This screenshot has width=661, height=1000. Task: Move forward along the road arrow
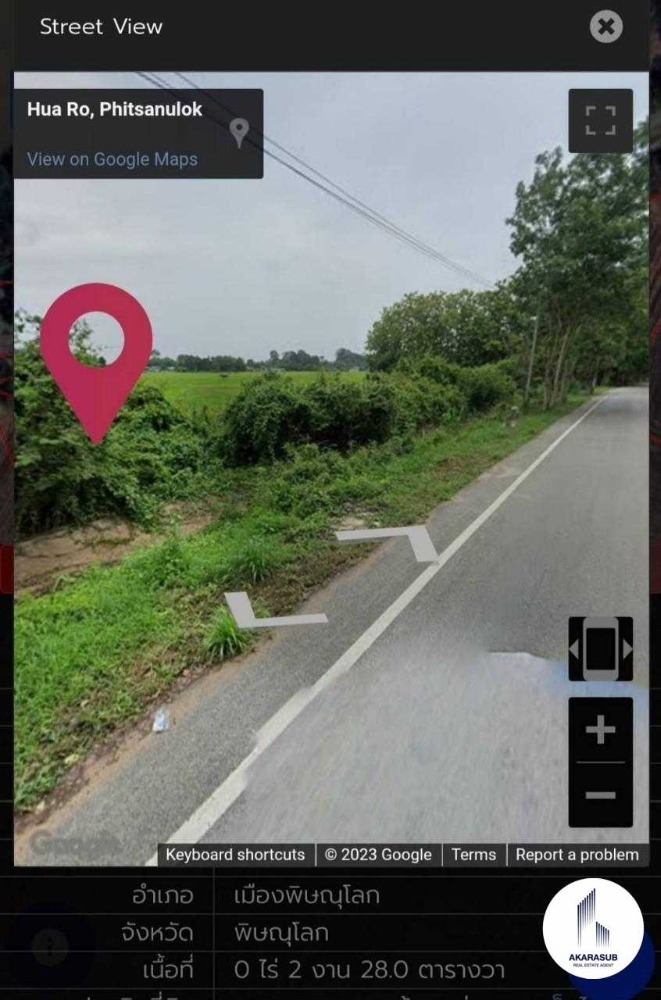coord(398,541)
